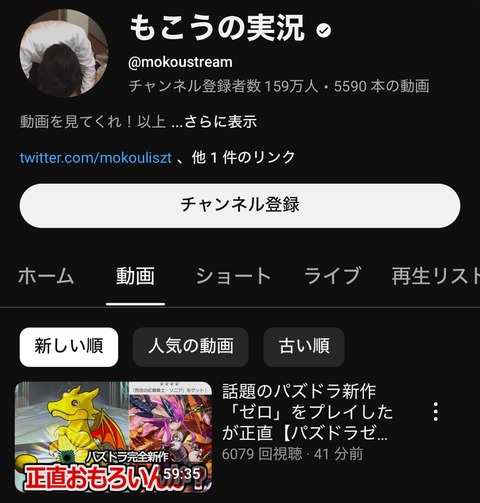The height and width of the screenshot is (503, 480).
Task: Sort by 人気の動画 chip
Action: tap(191, 347)
